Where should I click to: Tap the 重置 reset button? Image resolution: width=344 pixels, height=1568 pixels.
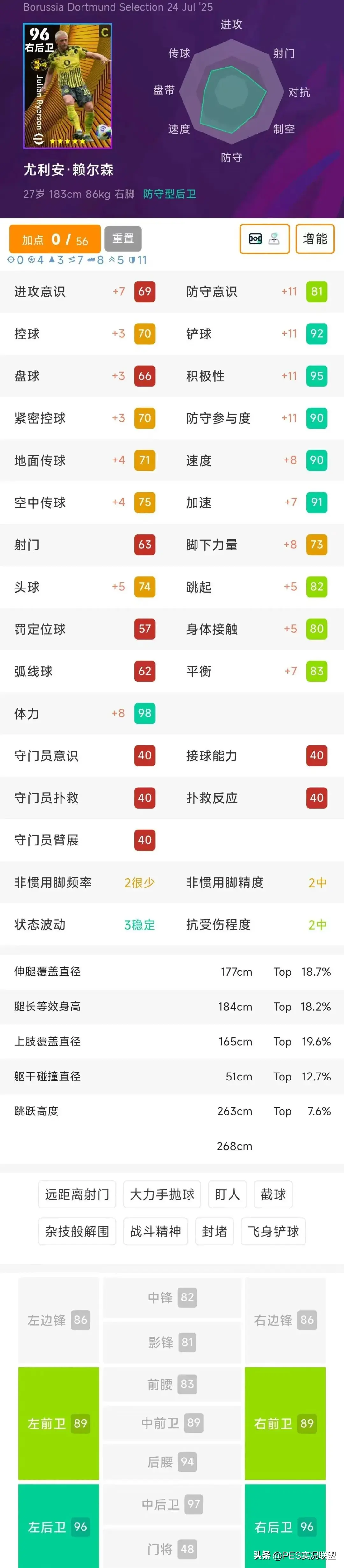click(x=123, y=239)
